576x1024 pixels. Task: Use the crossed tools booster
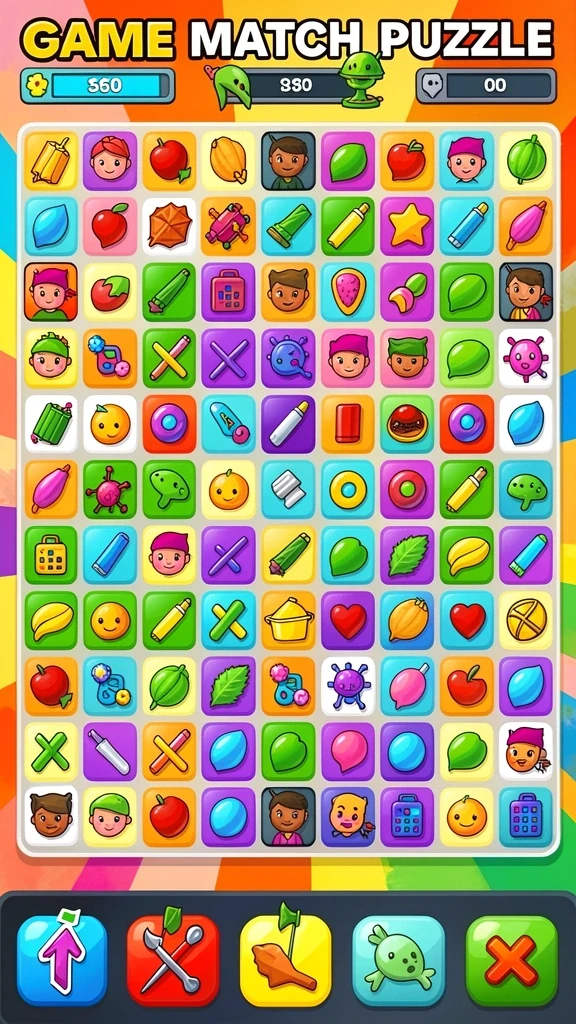pos(173,959)
